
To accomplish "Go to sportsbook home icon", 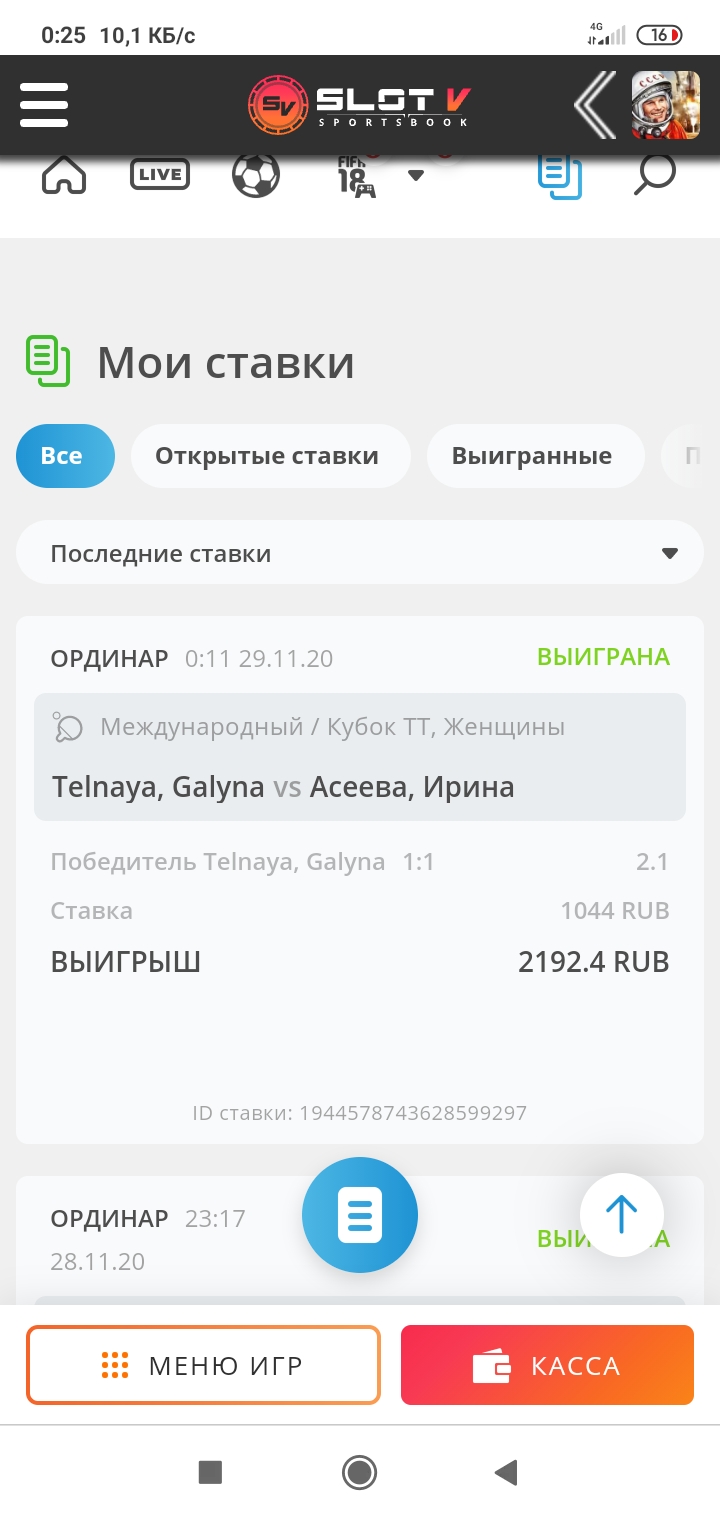I will (64, 176).
